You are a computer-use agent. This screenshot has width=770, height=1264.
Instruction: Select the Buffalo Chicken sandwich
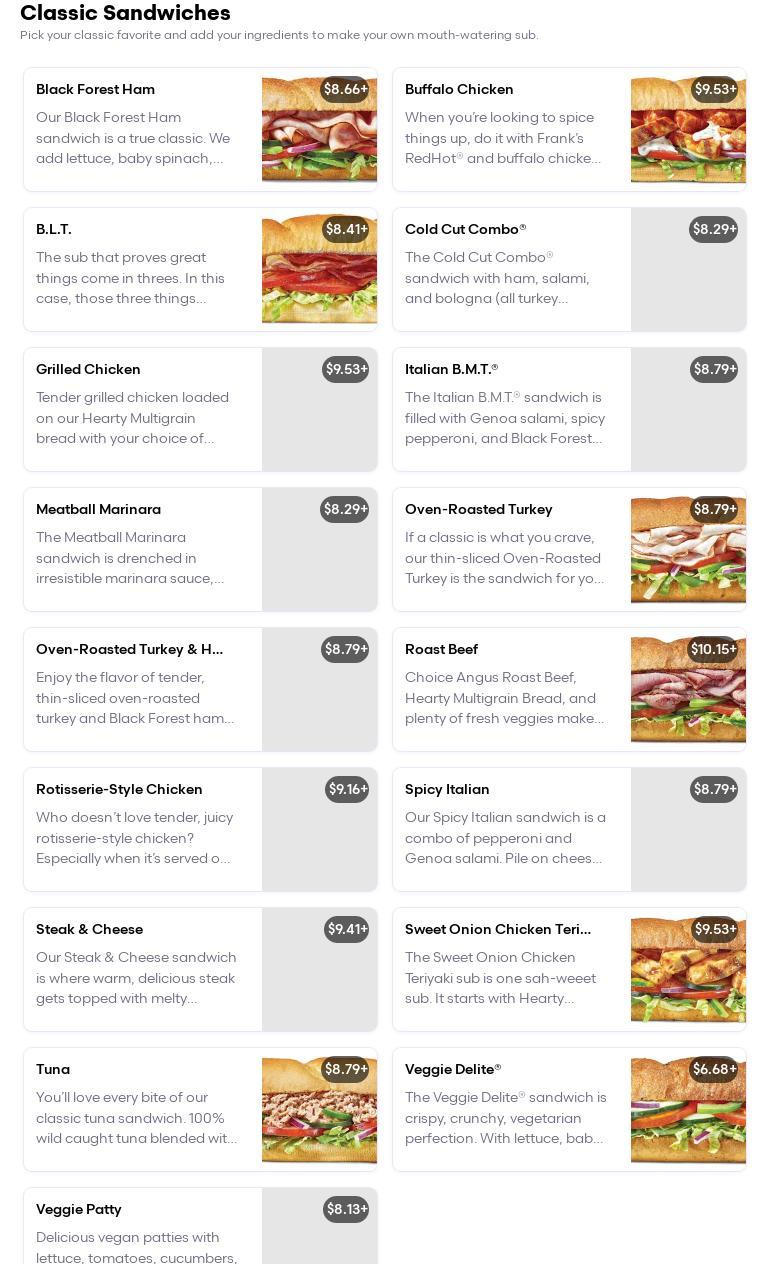pyautogui.click(x=569, y=129)
